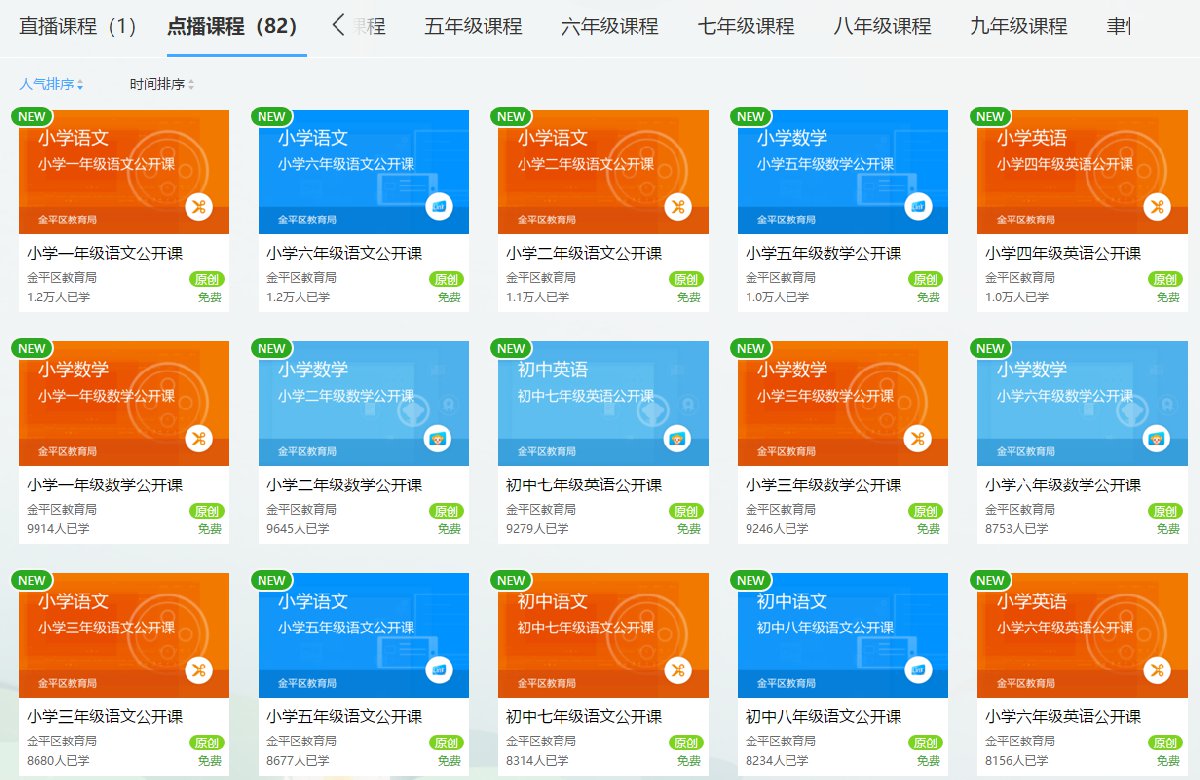Open the 八年级课程 category
This screenshot has width=1200, height=780.
[x=882, y=27]
